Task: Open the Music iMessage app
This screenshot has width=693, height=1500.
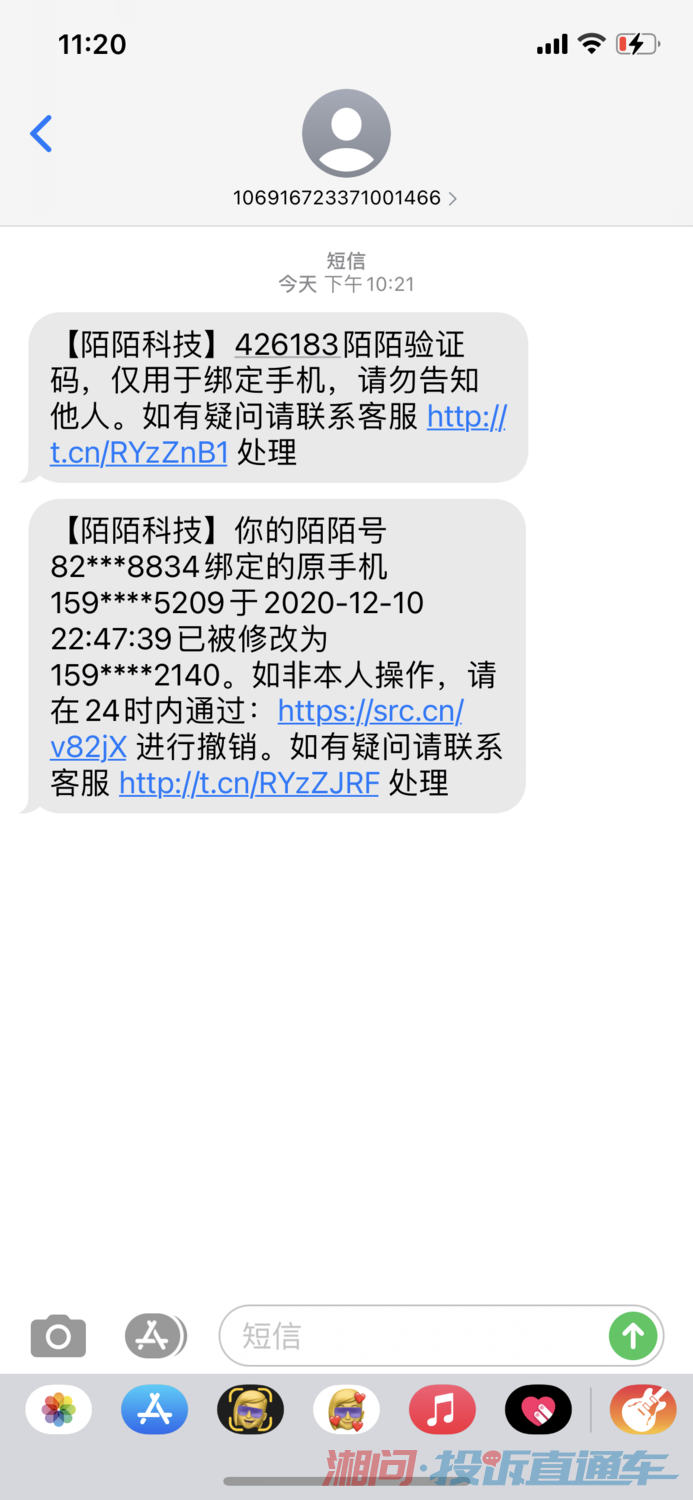Action: [442, 1411]
